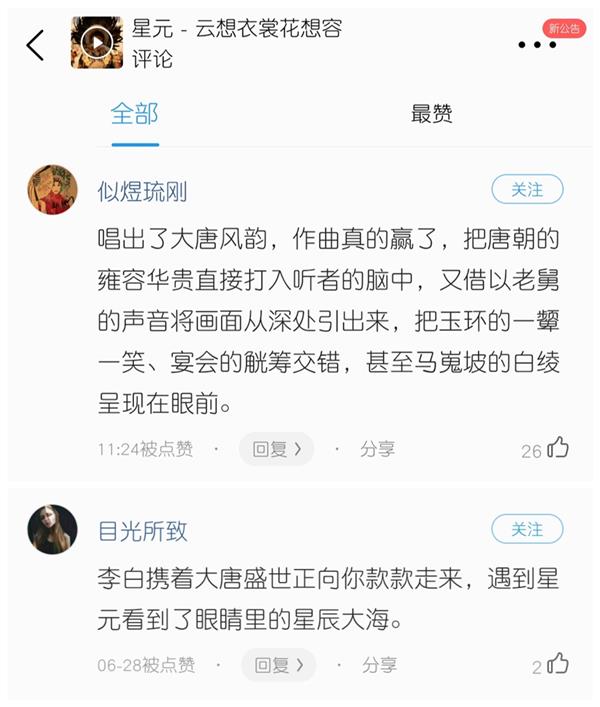Reply to 似煜琉刚's comment
Image resolution: width=600 pixels, height=707 pixels.
[276, 449]
